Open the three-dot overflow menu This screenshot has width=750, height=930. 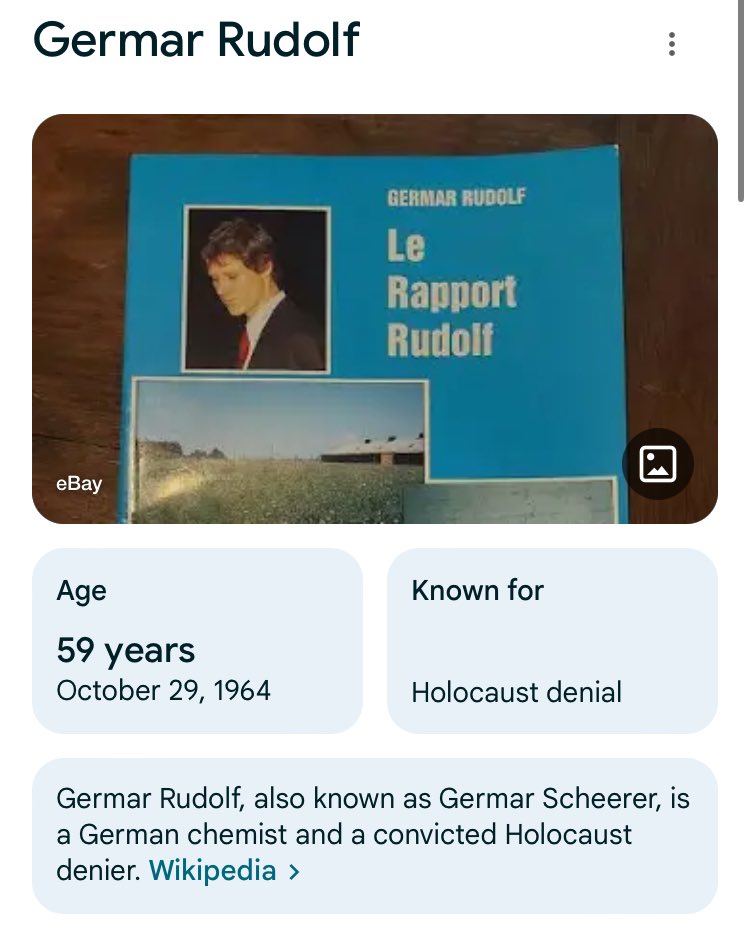(671, 44)
